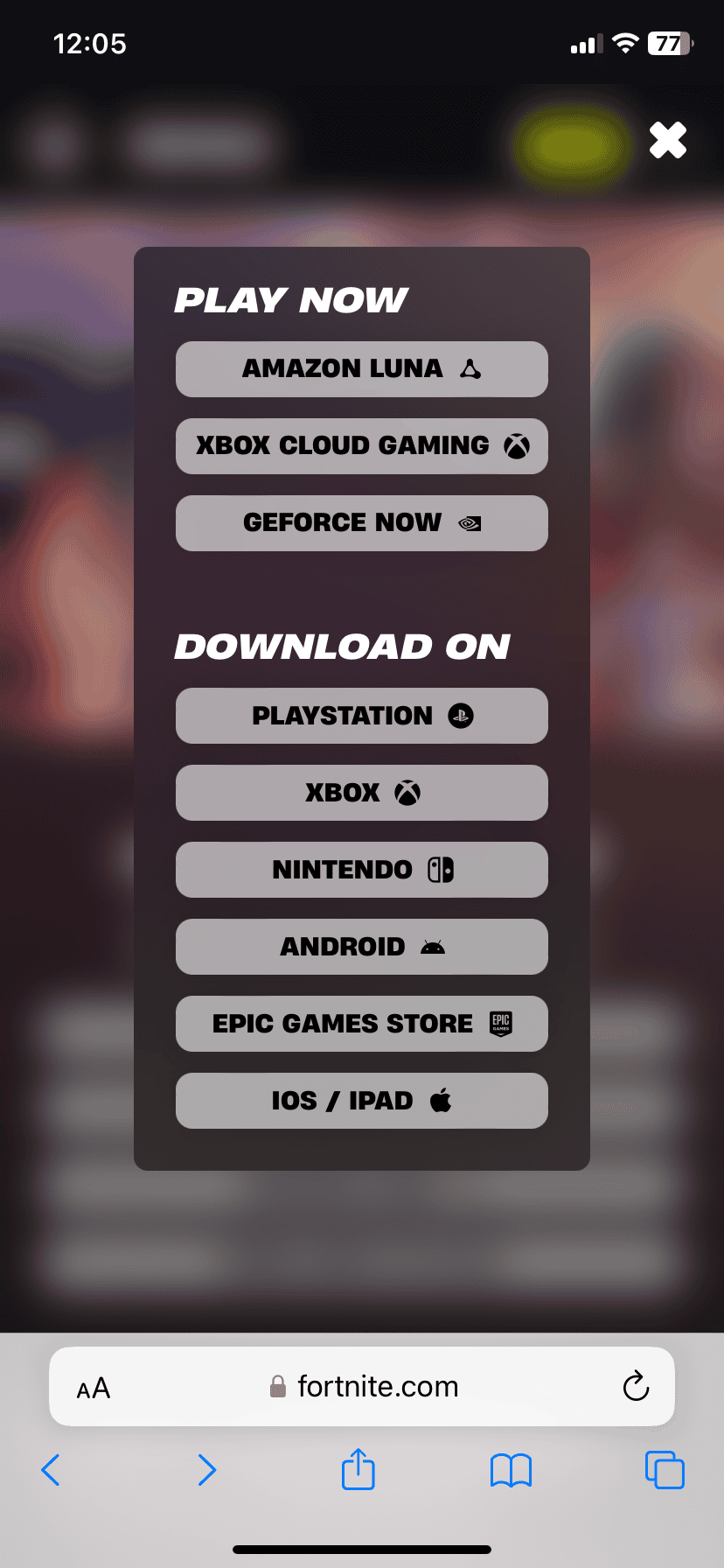This screenshot has height=1568, width=724.
Task: Download on PlayStation
Action: click(361, 716)
